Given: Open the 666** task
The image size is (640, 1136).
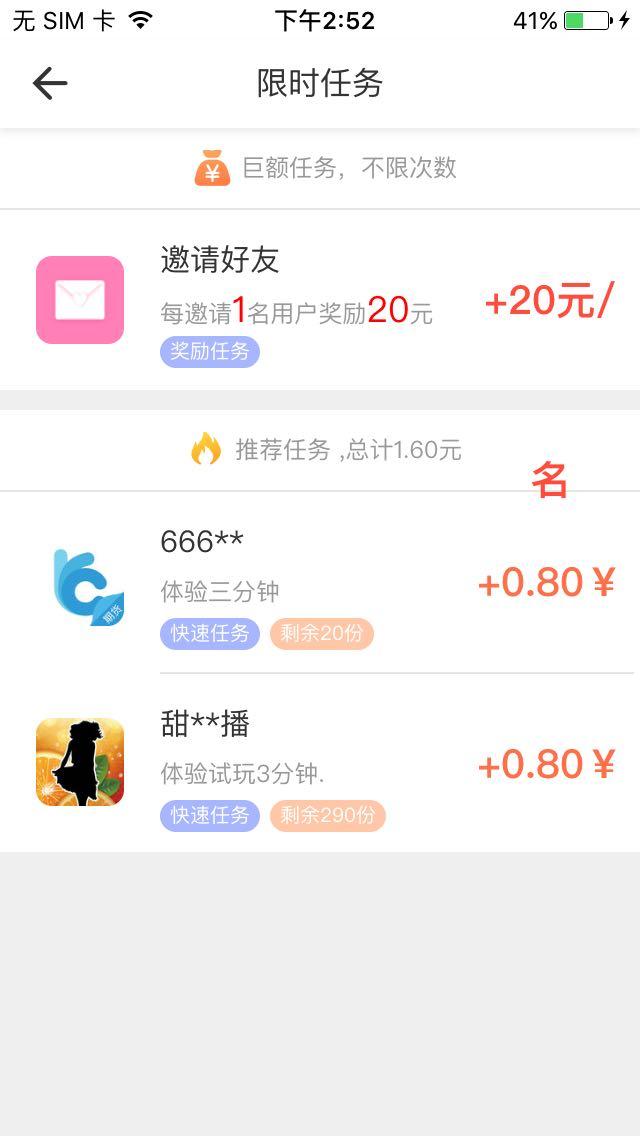Looking at the screenshot, I should tap(320, 582).
